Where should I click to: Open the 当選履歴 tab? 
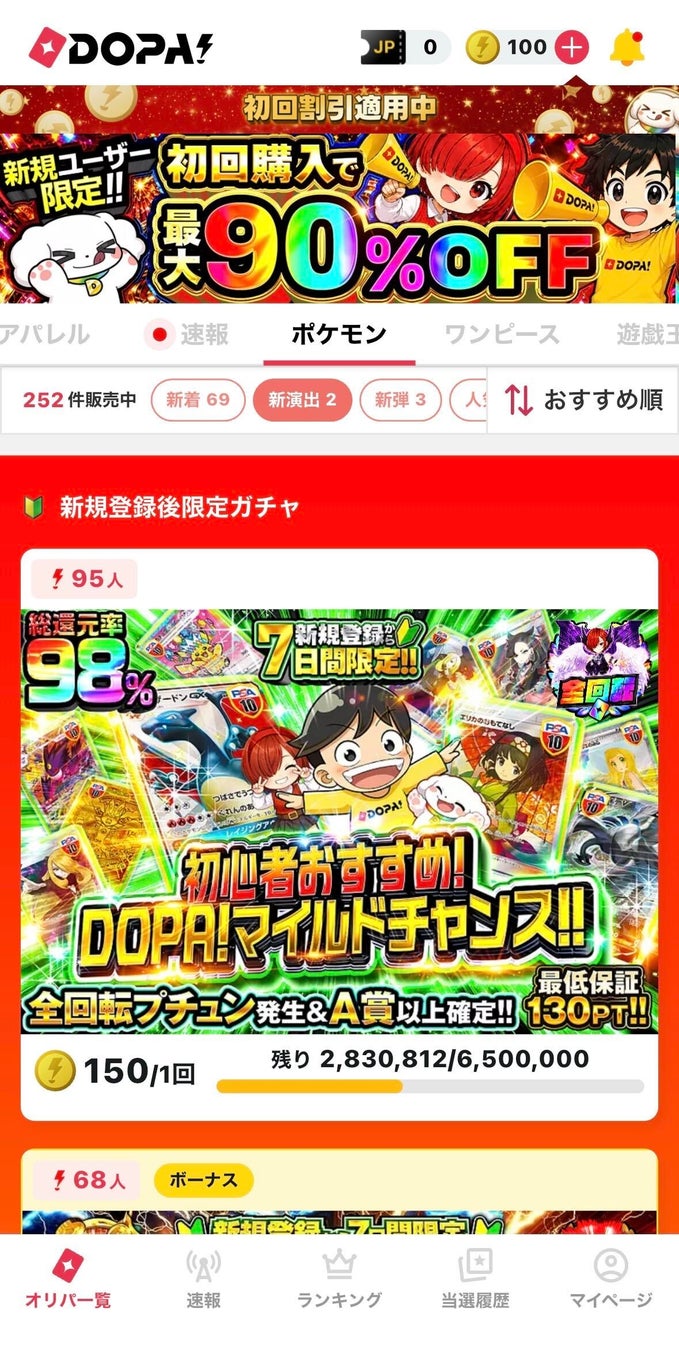[x=475, y=1280]
